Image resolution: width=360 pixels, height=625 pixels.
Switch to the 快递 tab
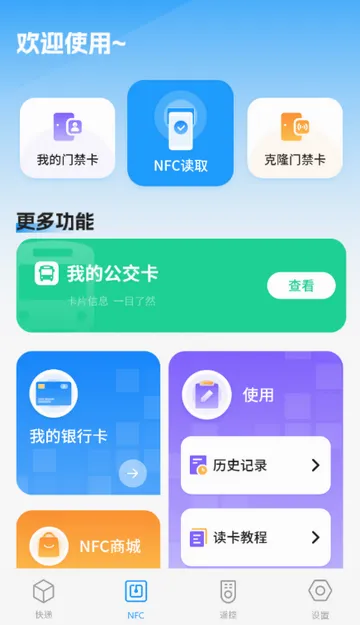pos(43,599)
